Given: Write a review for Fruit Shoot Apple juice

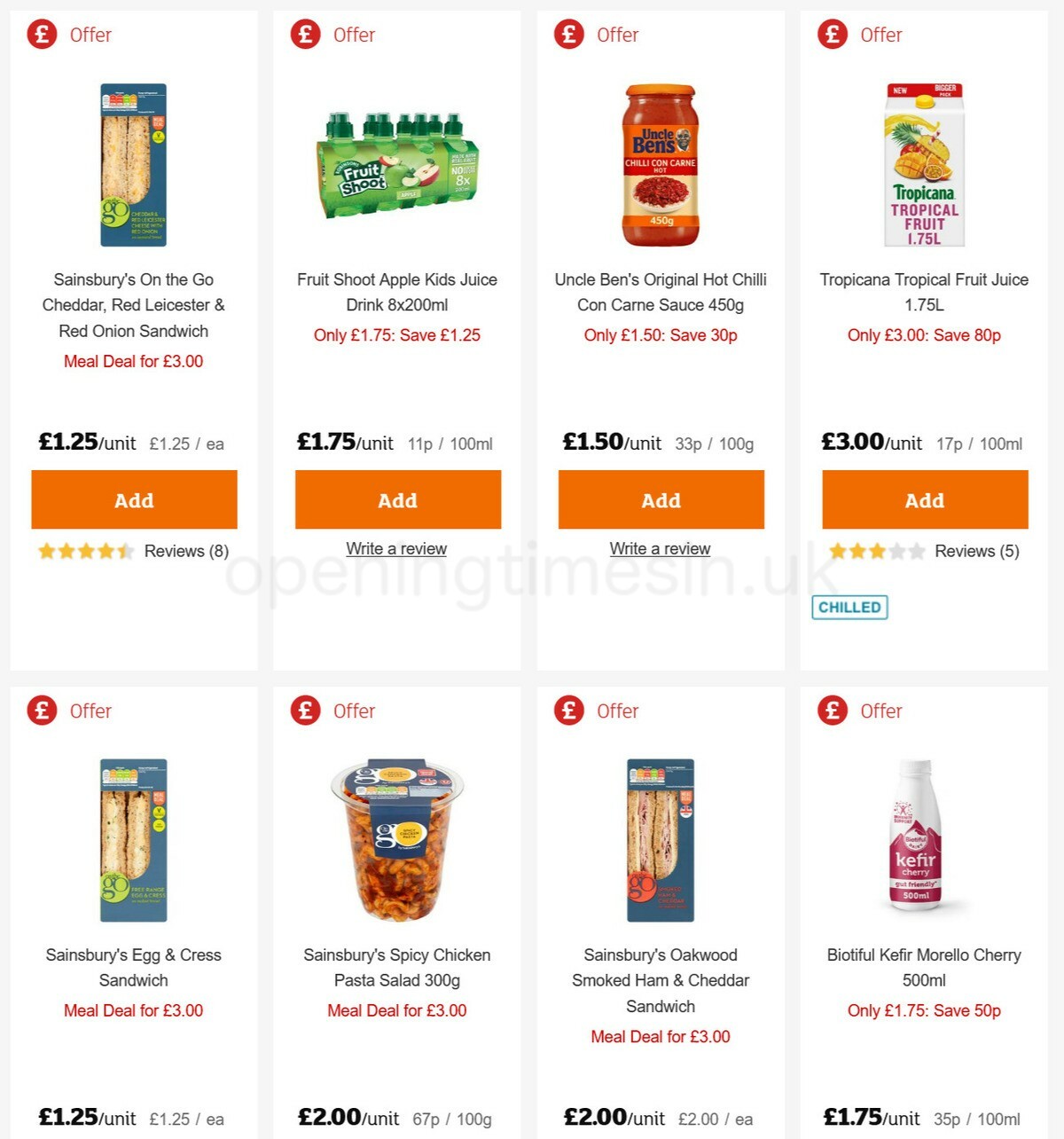Looking at the screenshot, I should click(x=397, y=548).
